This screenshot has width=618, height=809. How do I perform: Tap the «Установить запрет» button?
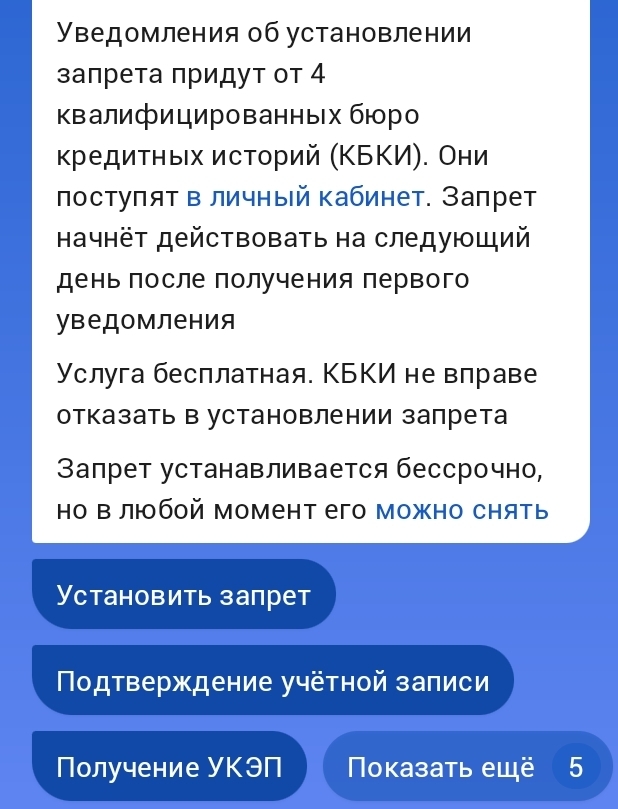coord(184,596)
